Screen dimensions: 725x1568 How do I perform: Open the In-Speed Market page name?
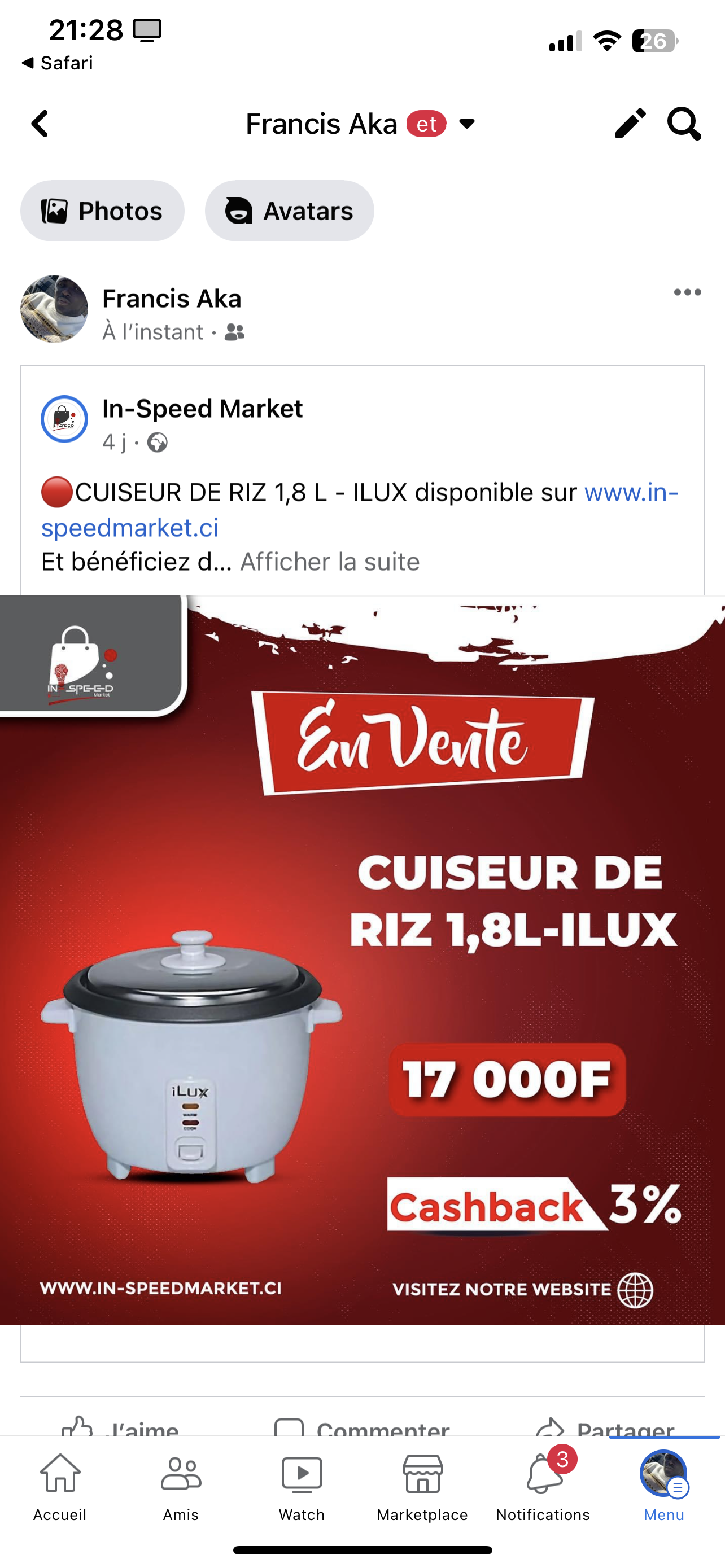pyautogui.click(x=202, y=409)
